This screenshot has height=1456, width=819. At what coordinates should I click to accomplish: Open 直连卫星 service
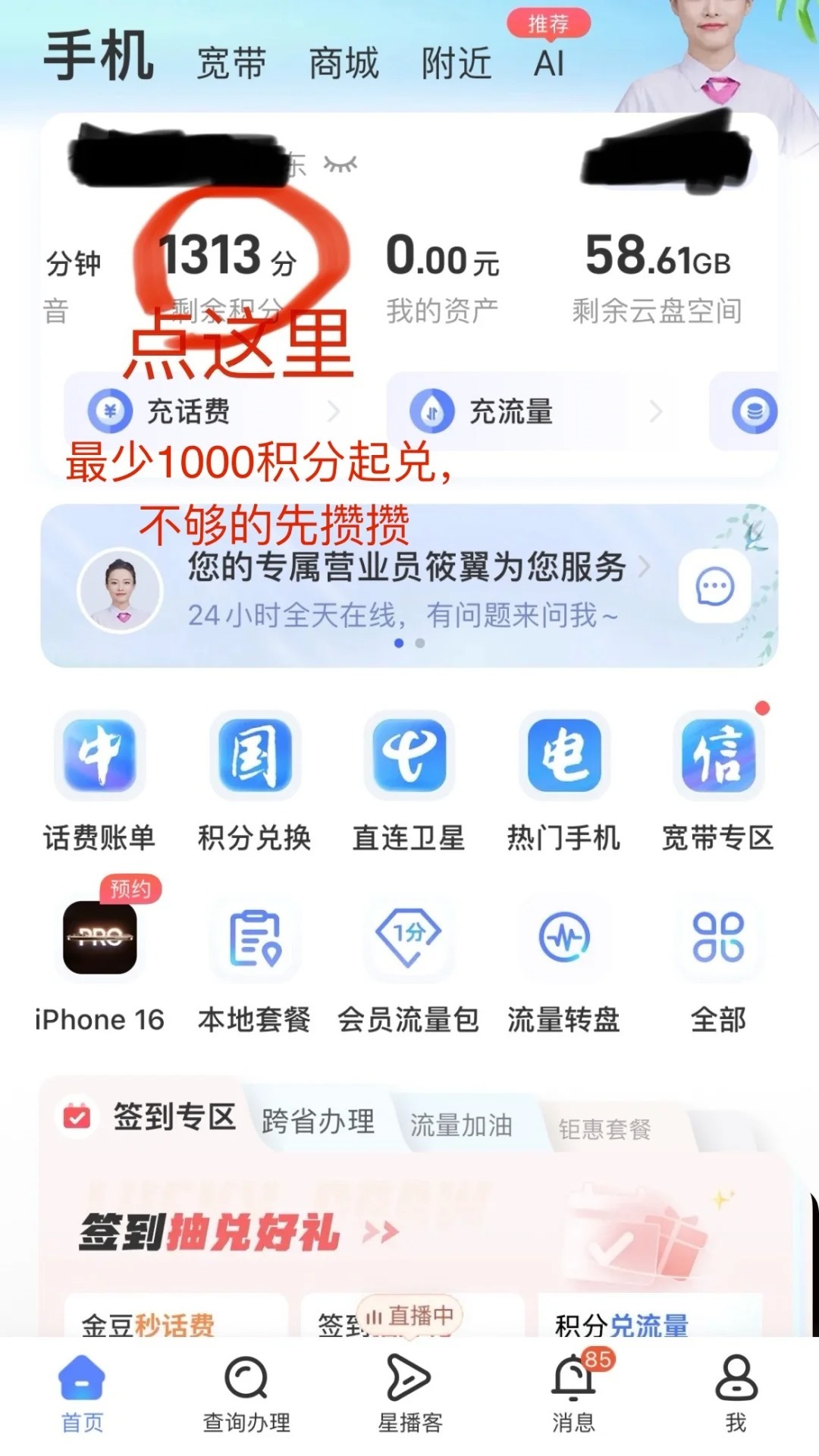[x=409, y=781]
